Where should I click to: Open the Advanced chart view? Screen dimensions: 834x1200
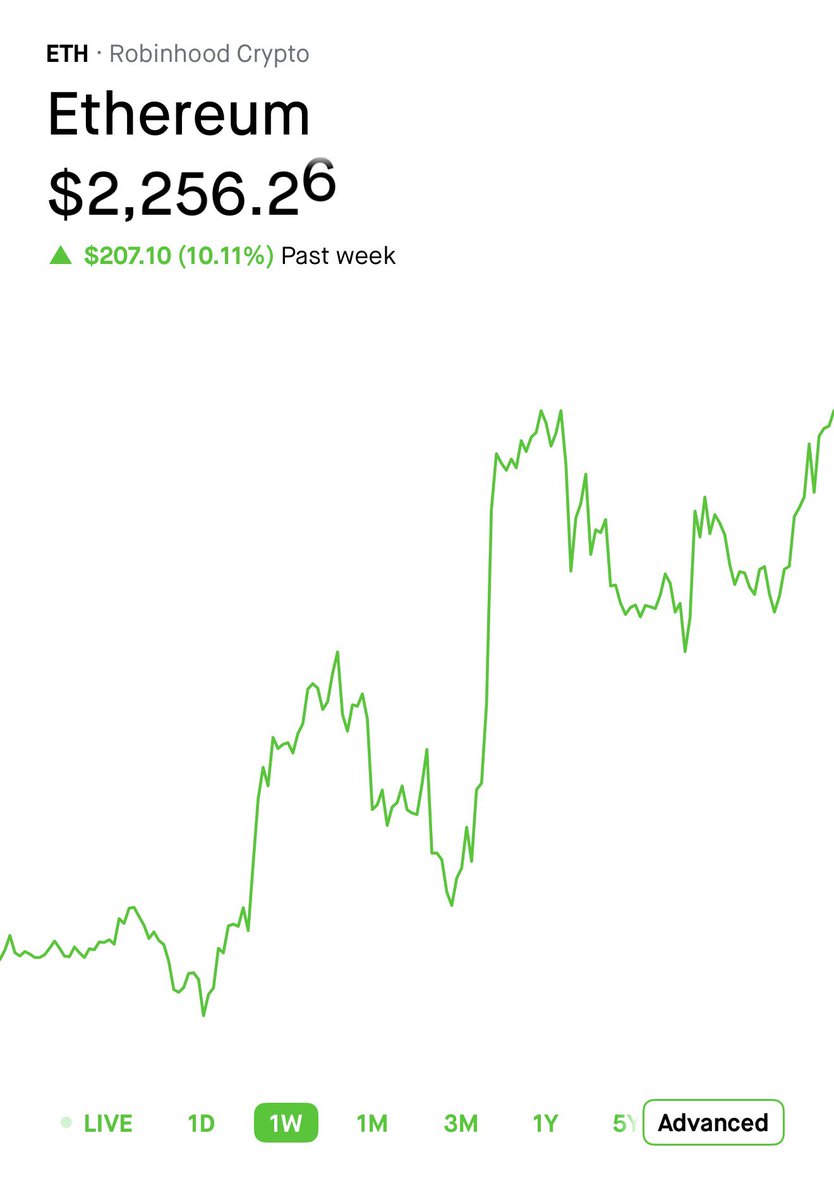[713, 1123]
